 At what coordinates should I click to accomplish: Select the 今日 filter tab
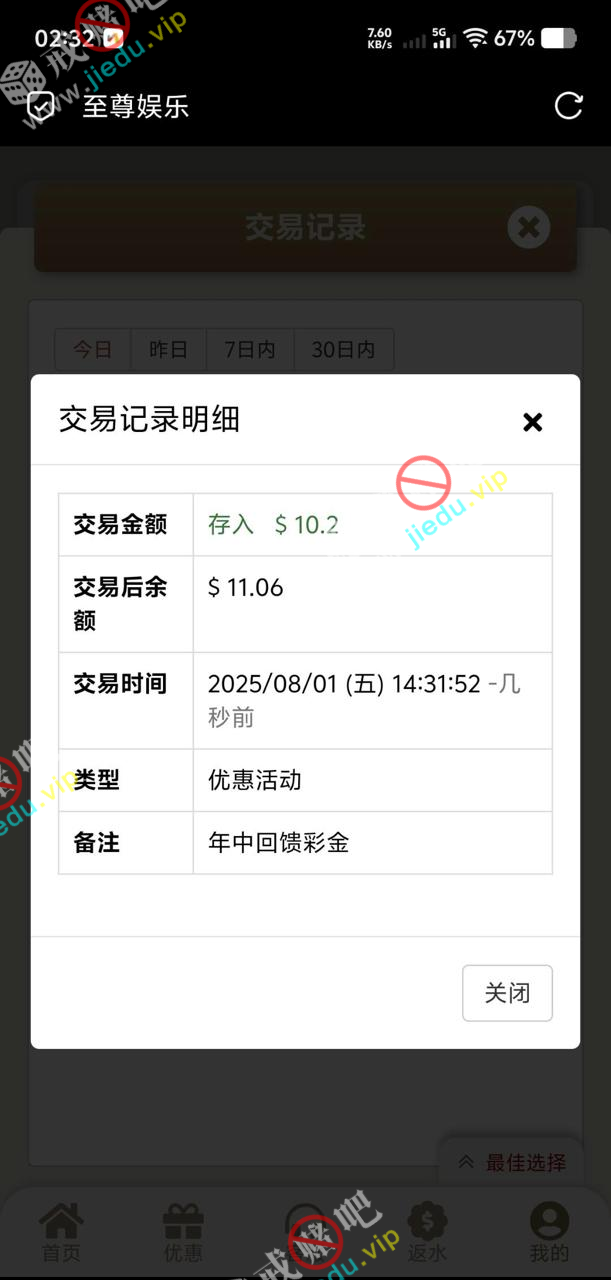(92, 350)
